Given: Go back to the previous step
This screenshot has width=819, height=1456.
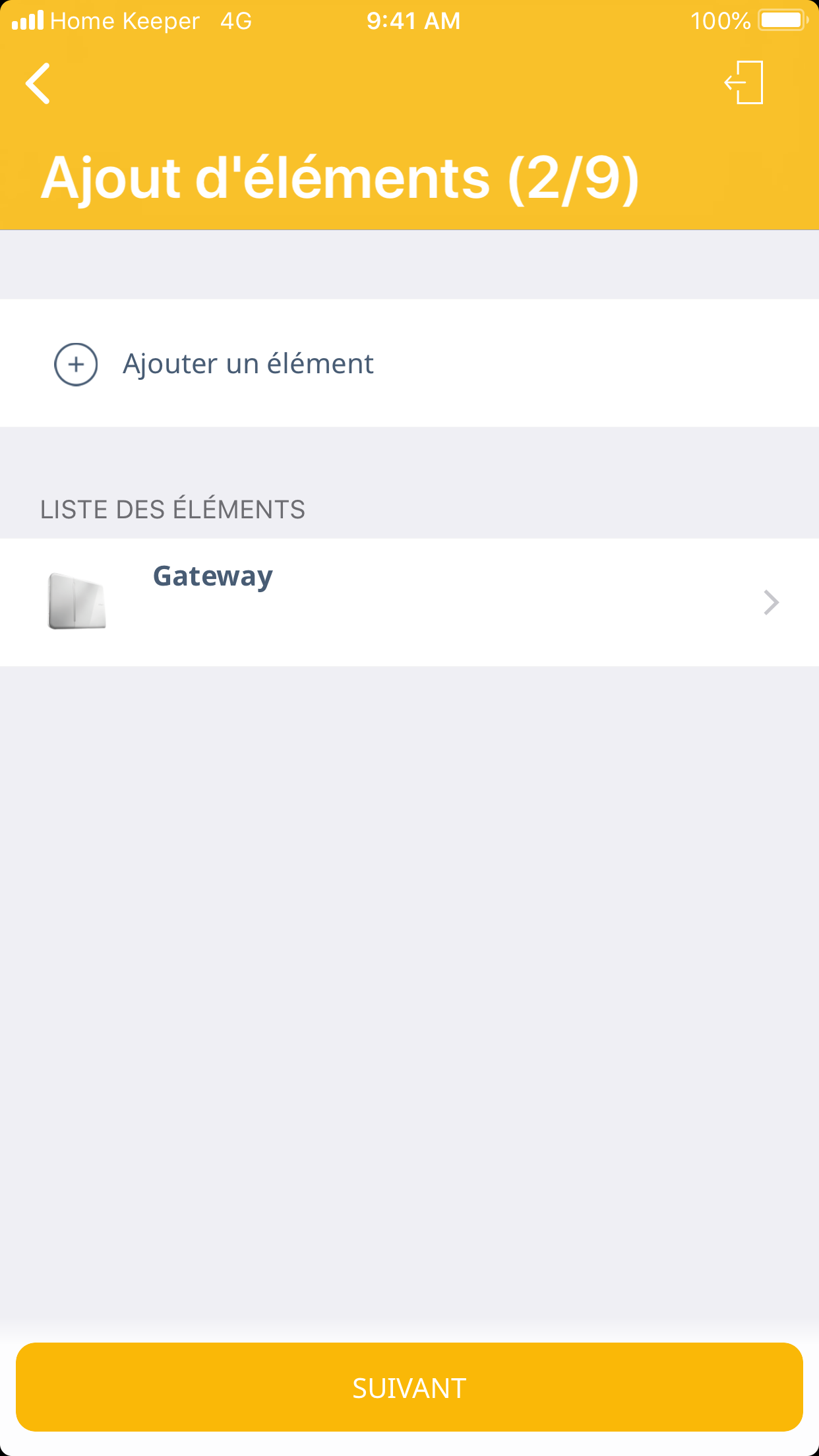Looking at the screenshot, I should pos(38,84).
